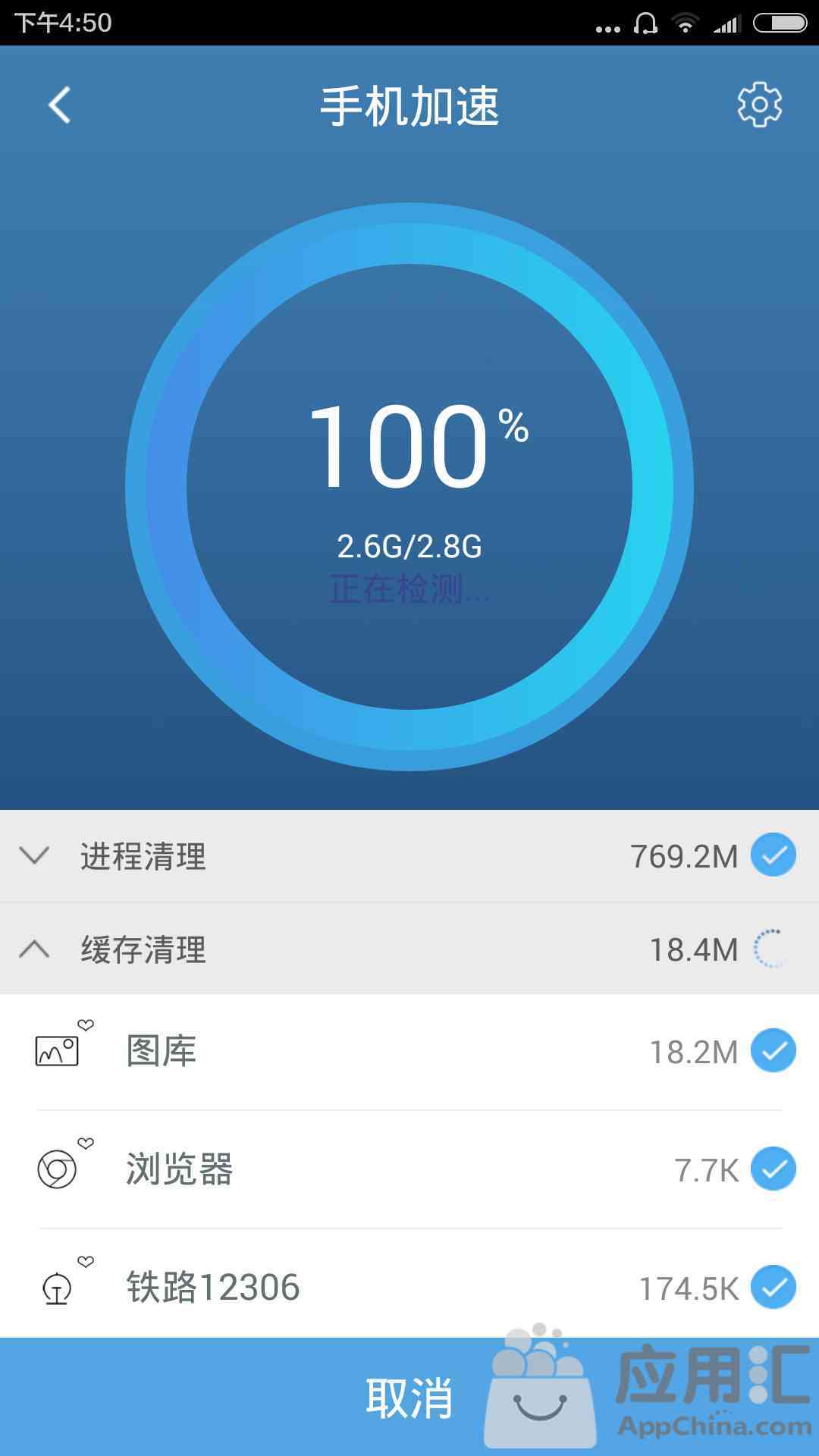Open the settings gear icon
The width and height of the screenshot is (819, 1456).
point(759,105)
